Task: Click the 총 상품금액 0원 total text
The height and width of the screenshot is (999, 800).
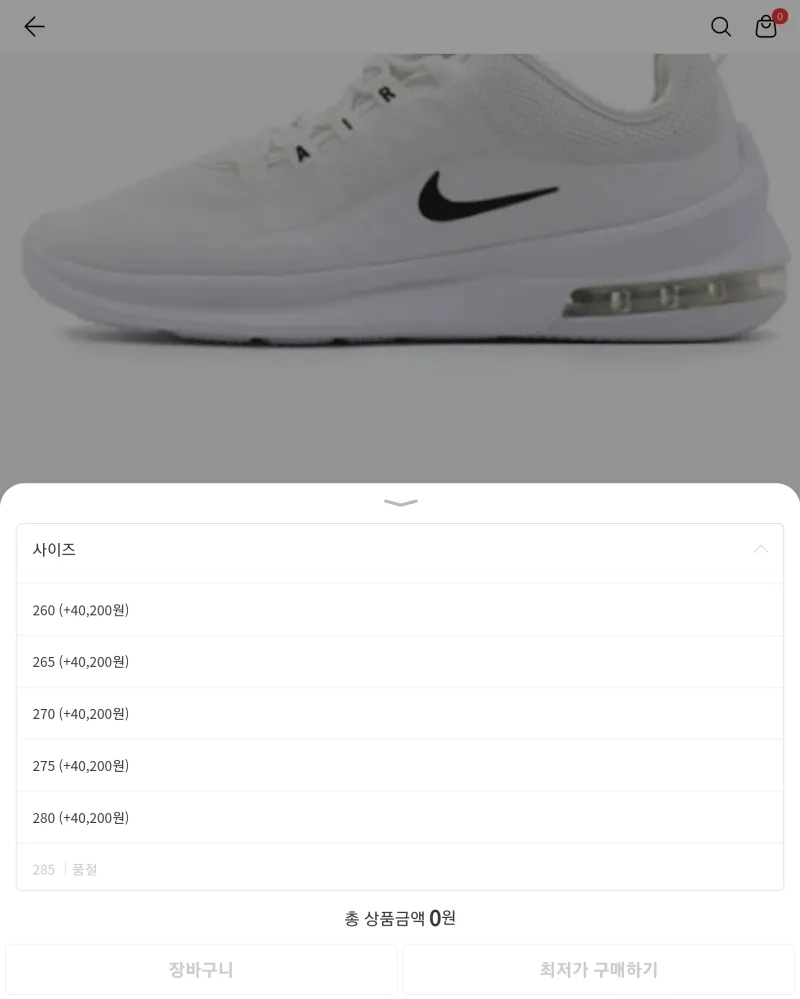Action: tap(400, 918)
